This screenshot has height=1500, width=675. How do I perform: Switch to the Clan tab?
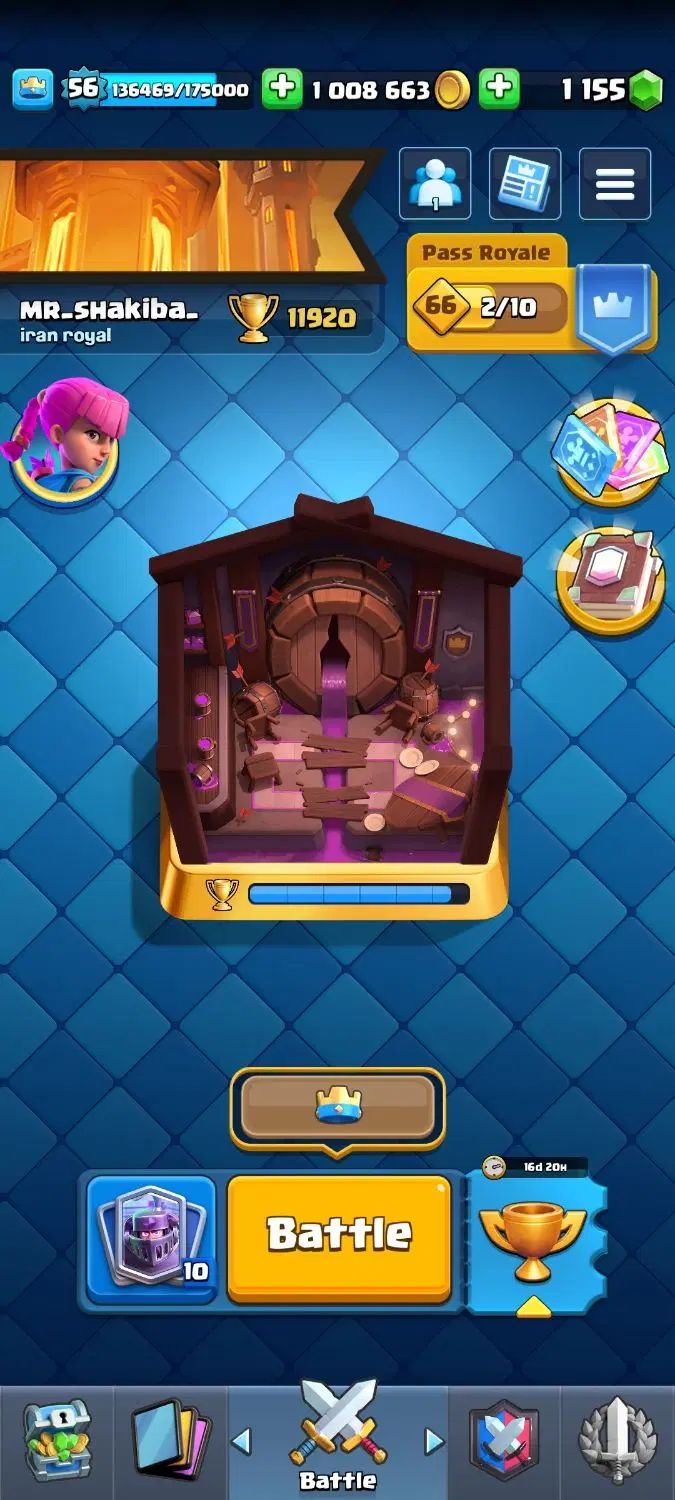pos(504,1442)
